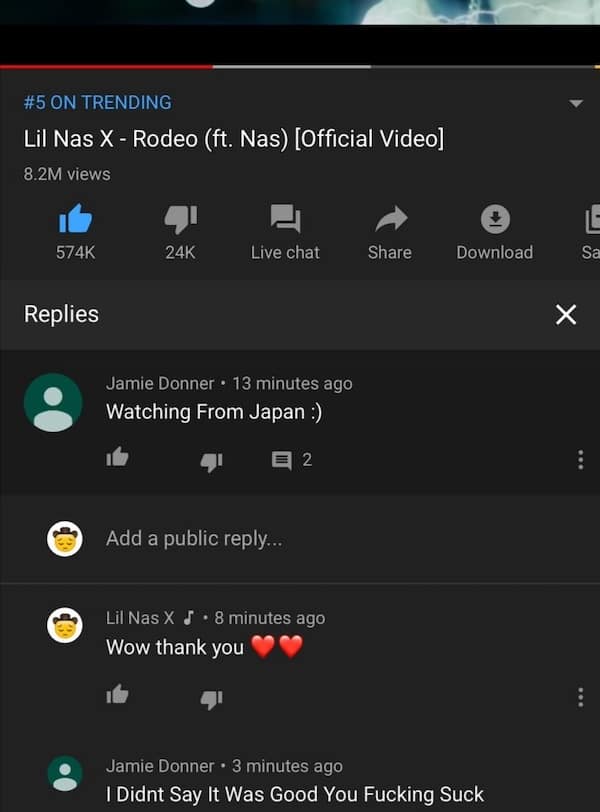Open options menu for Watching From Japan comment
The height and width of the screenshot is (812, 600).
point(580,460)
